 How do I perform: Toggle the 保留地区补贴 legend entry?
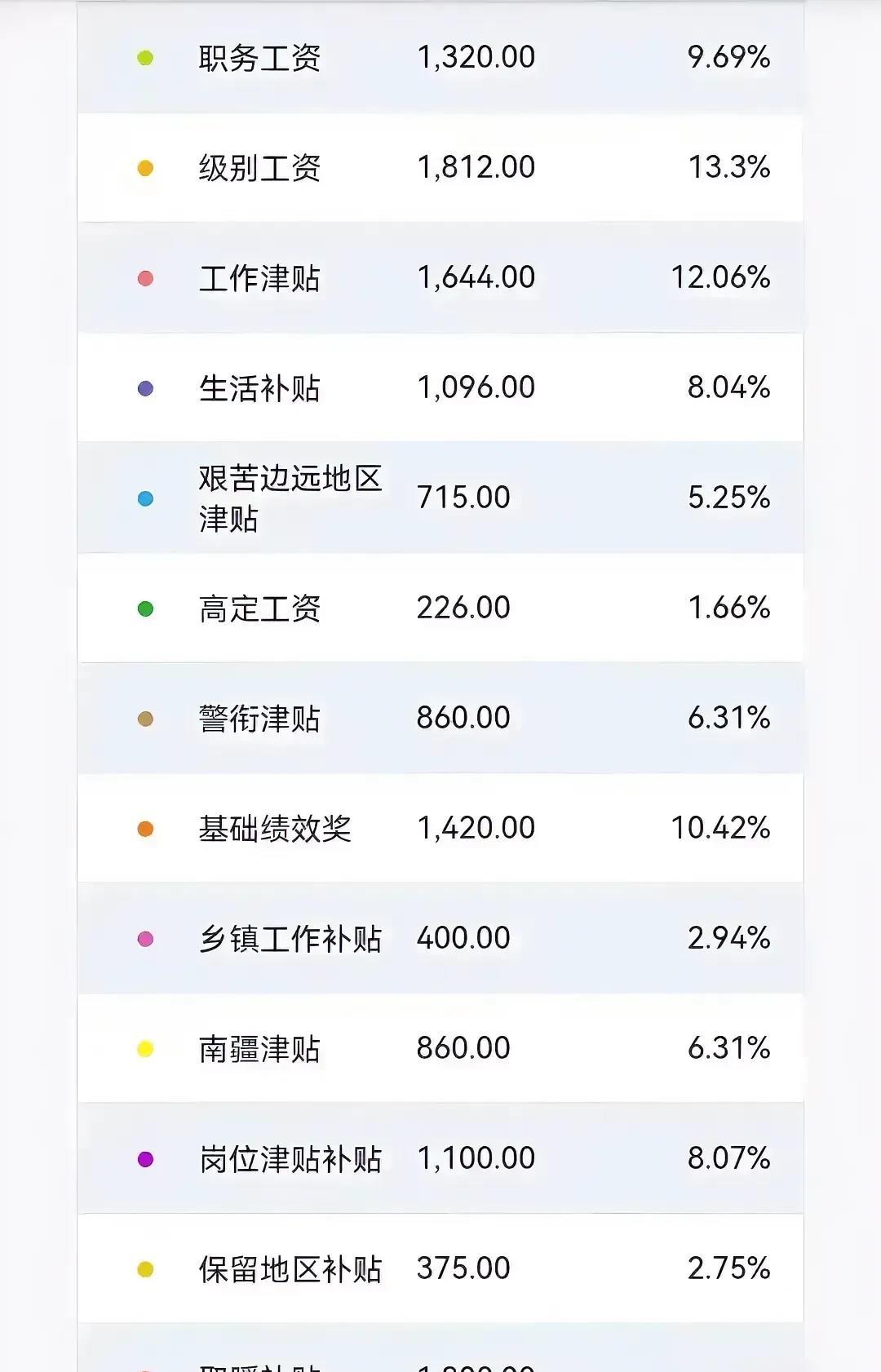pos(440,1268)
